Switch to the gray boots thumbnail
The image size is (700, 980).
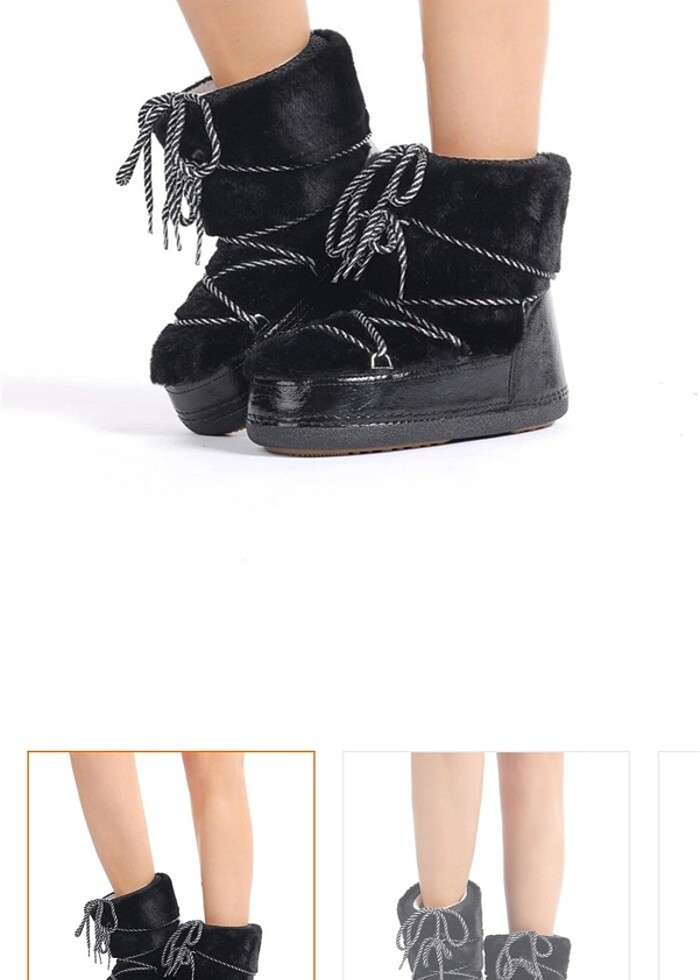(486, 865)
